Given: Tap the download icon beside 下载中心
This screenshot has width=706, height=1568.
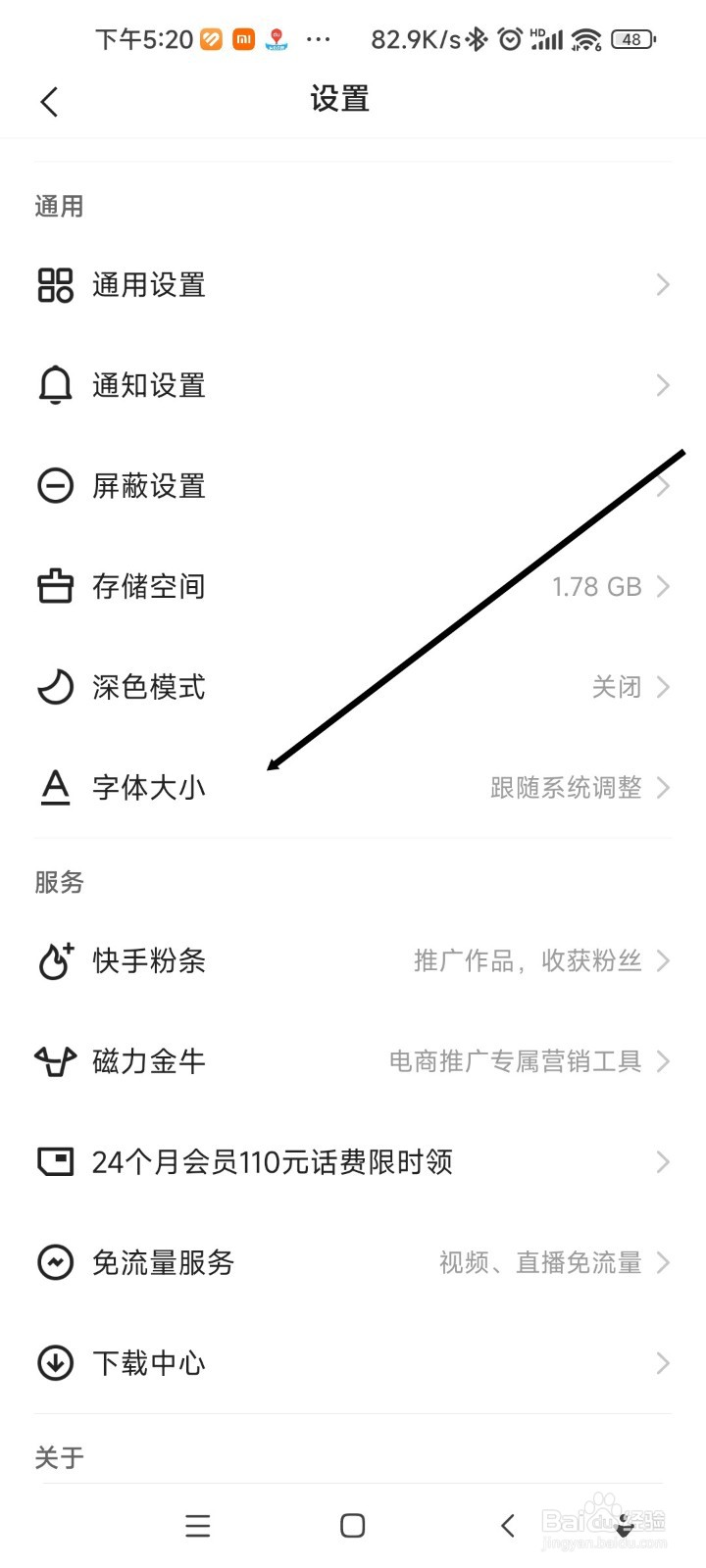Looking at the screenshot, I should tap(56, 1362).
